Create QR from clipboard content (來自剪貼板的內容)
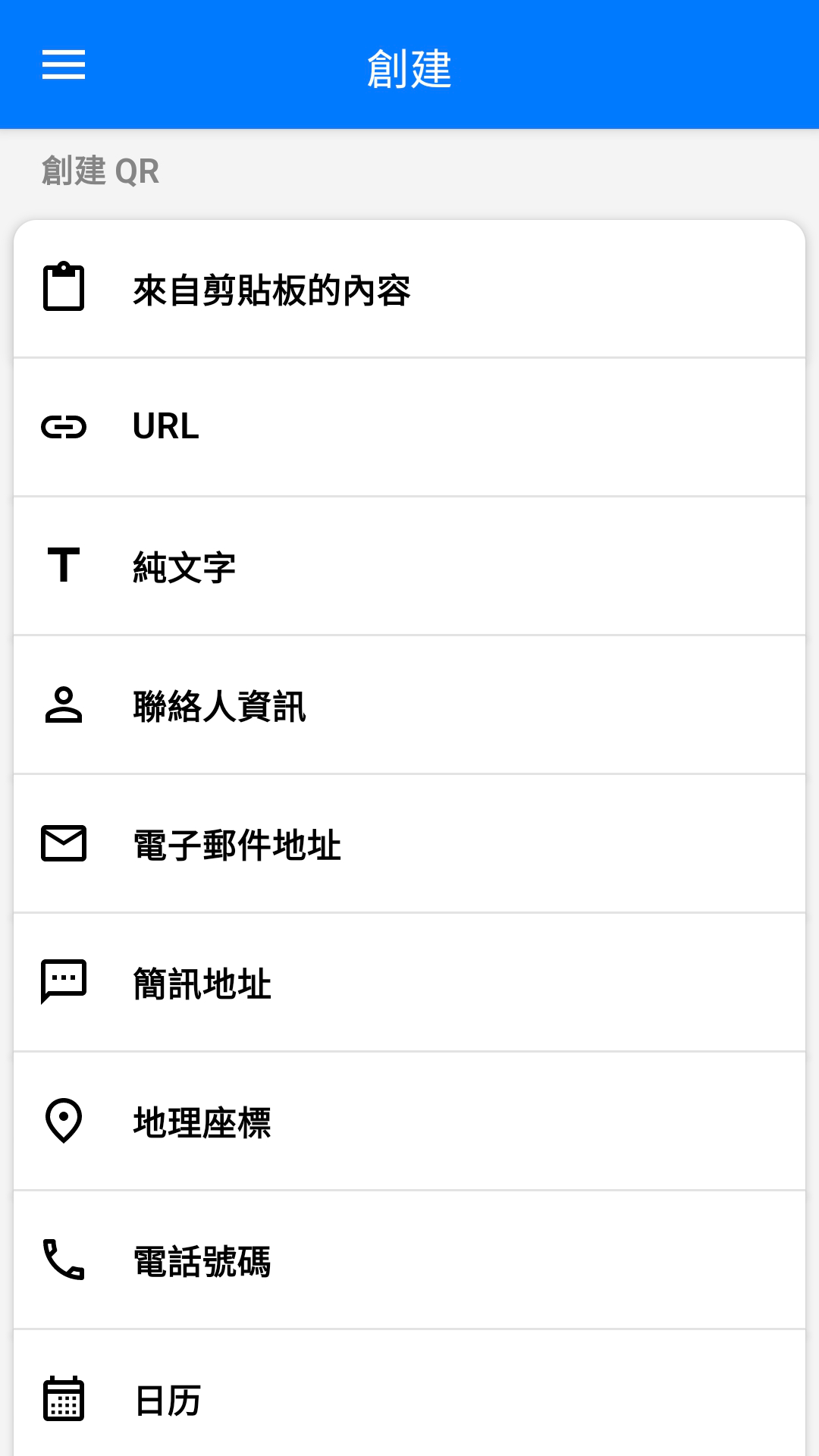Viewport: 819px width, 1456px height. [x=409, y=289]
